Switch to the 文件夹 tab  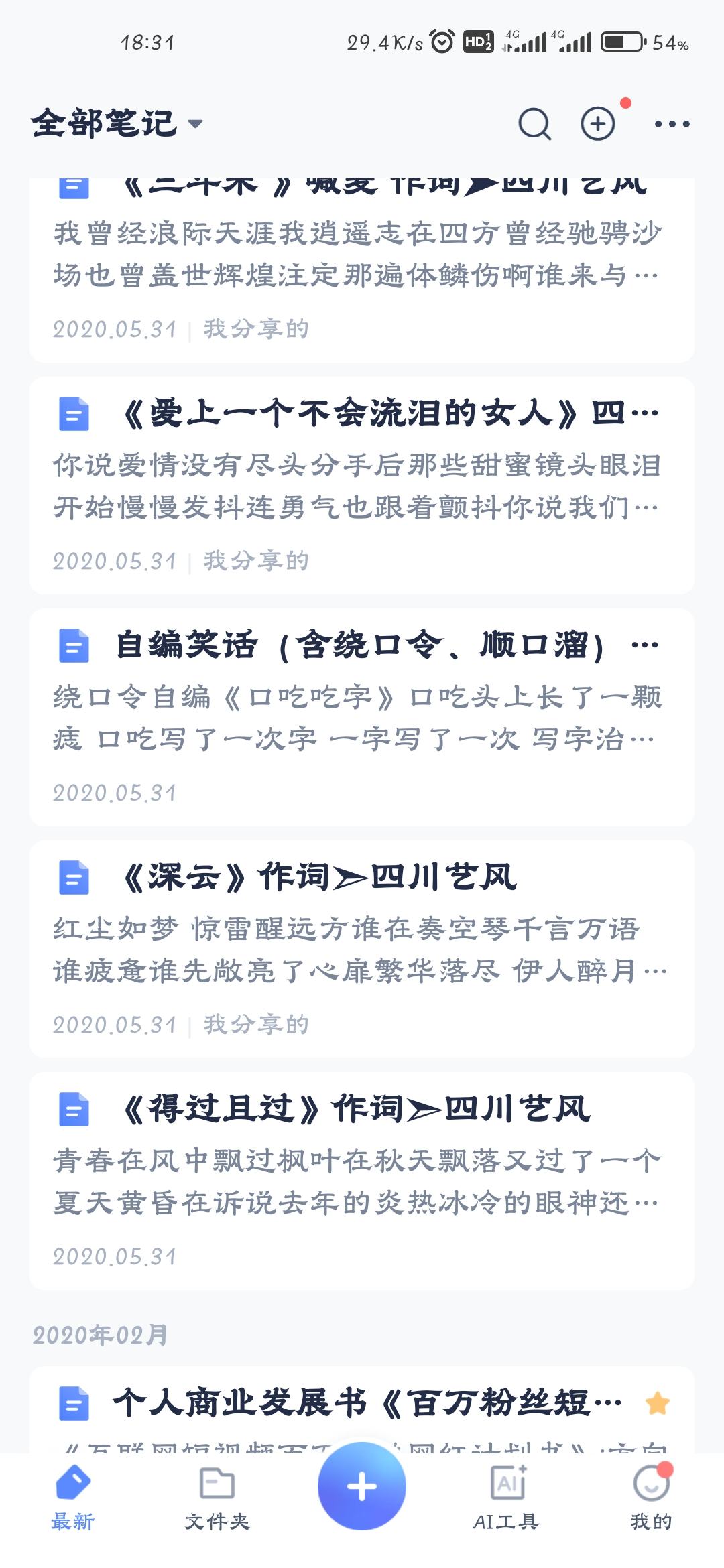tap(217, 1498)
